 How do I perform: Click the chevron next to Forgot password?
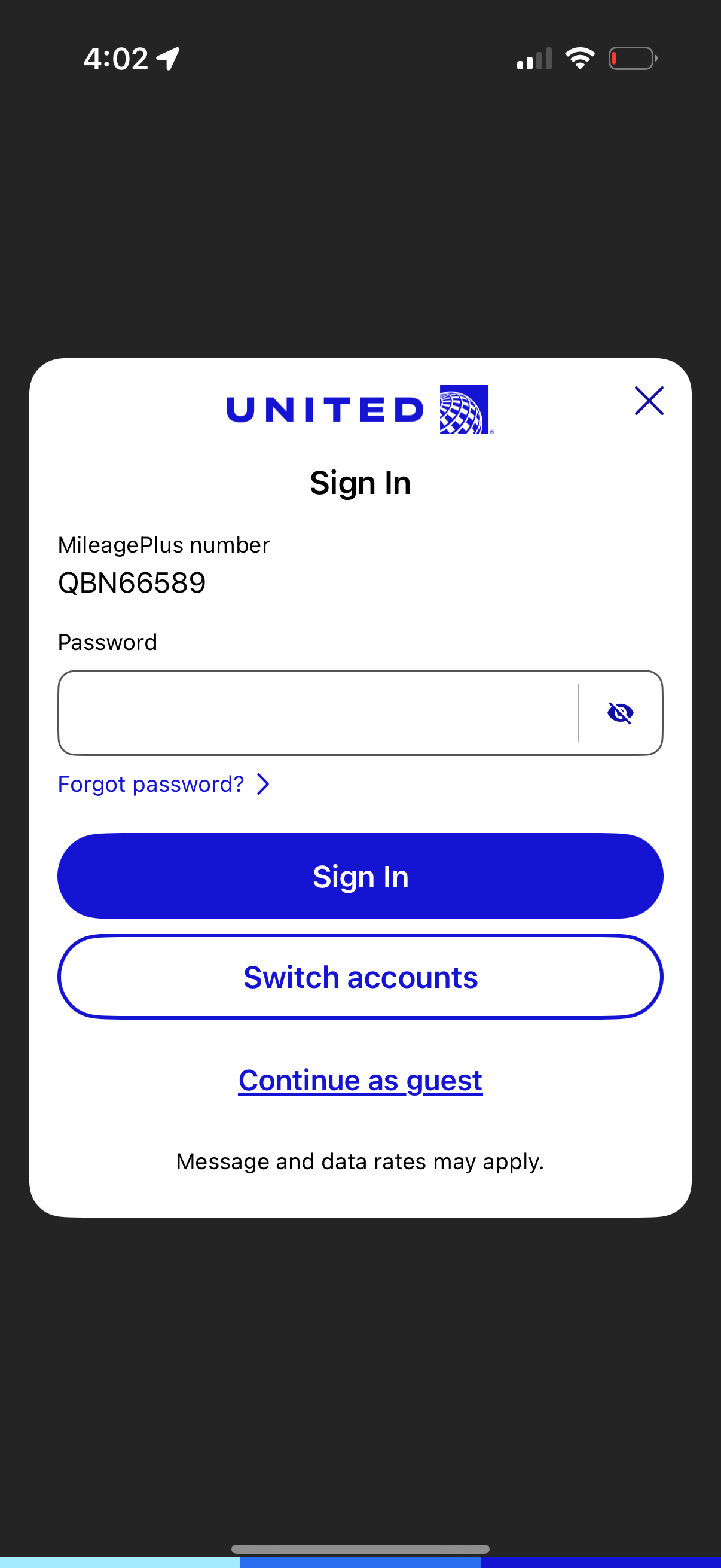click(x=263, y=784)
